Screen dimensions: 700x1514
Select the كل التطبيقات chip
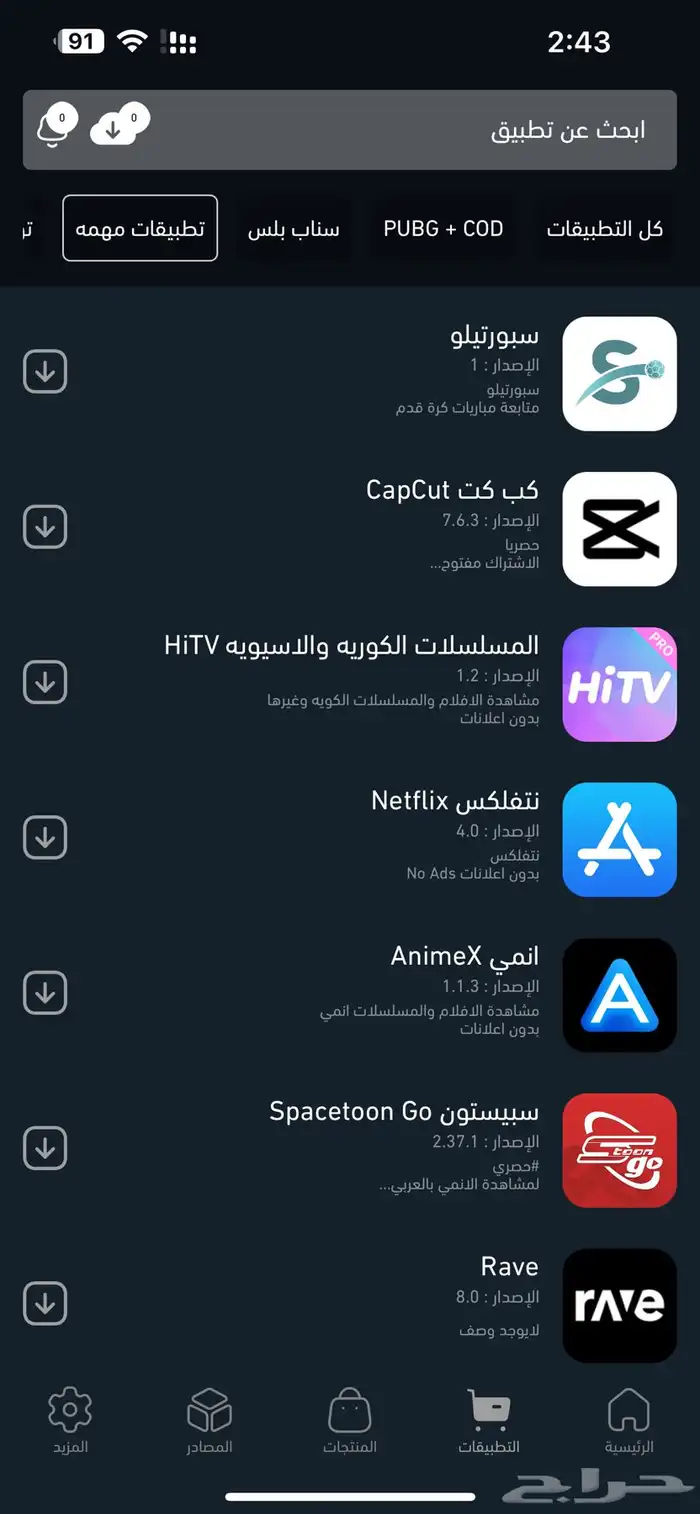point(605,229)
